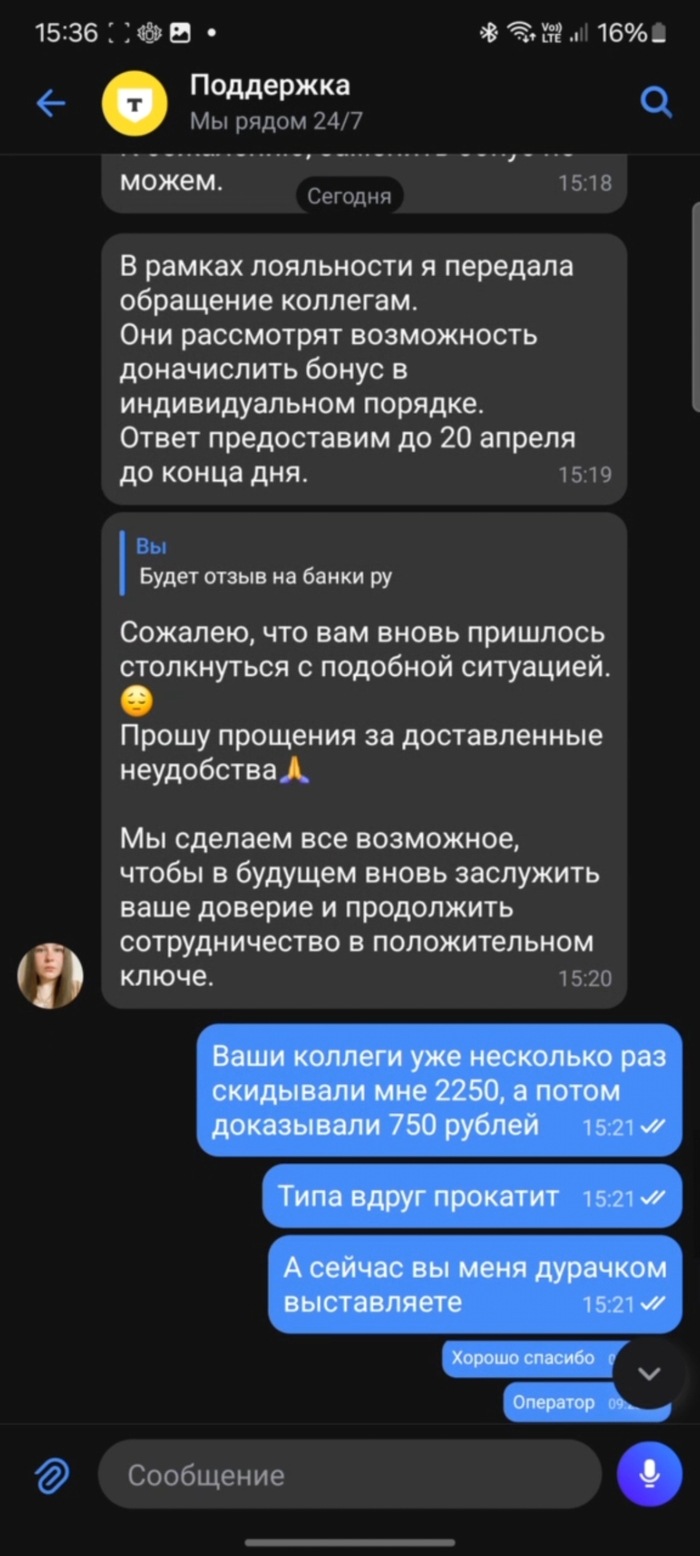The height and width of the screenshot is (1556, 700).
Task: Open the Поддержка chat header
Action: tap(270, 102)
